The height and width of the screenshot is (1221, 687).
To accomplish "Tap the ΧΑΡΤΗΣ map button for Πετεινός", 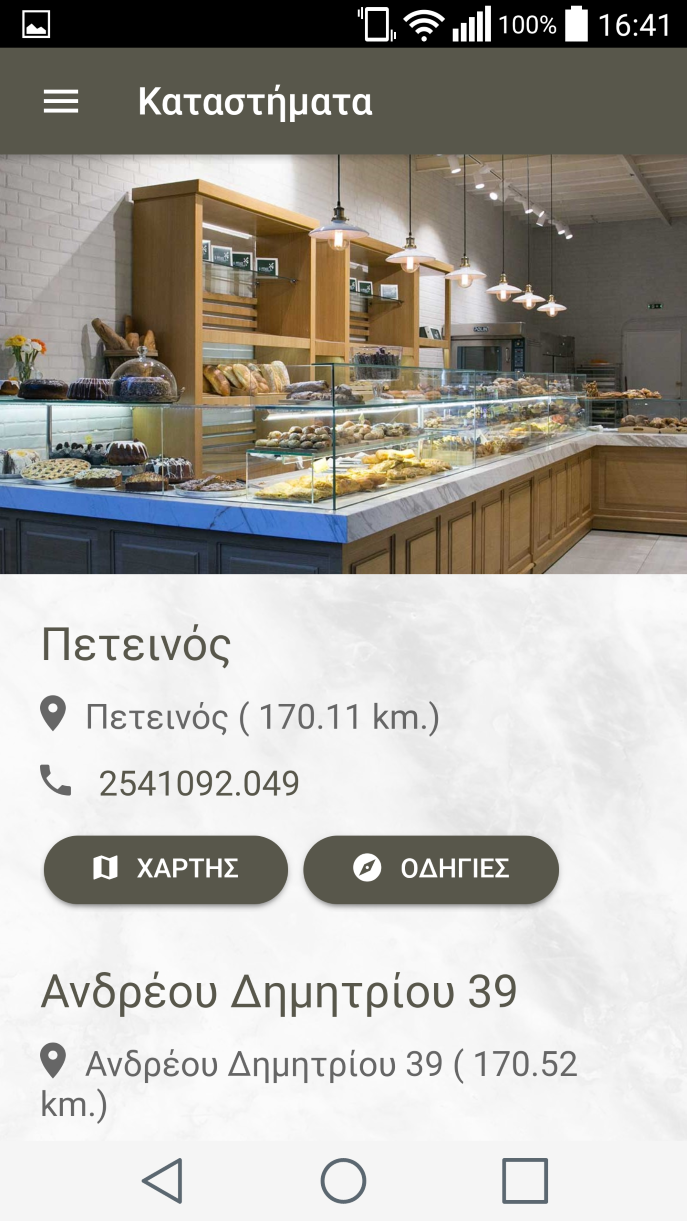I will point(166,869).
